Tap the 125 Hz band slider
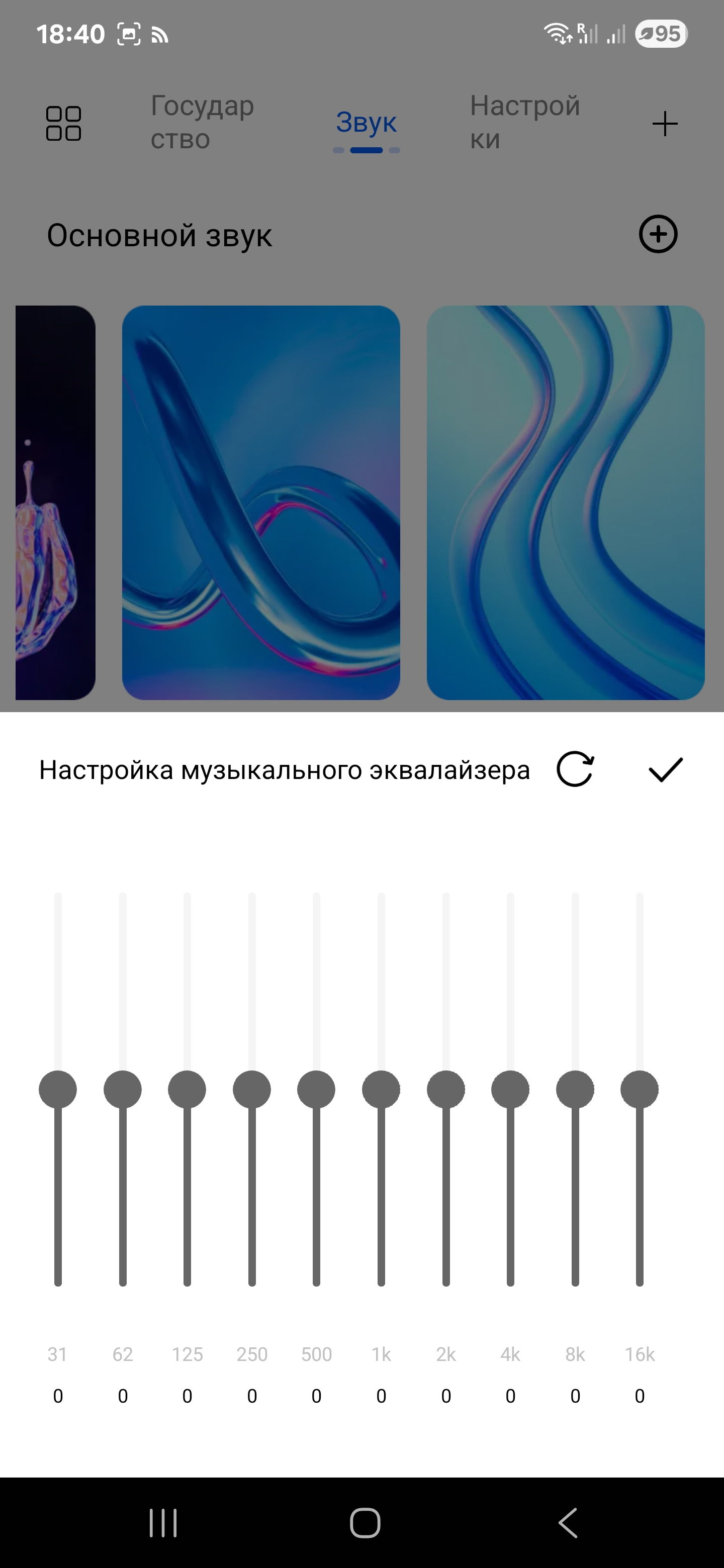Screen dimensions: 724x1568 point(187,1090)
